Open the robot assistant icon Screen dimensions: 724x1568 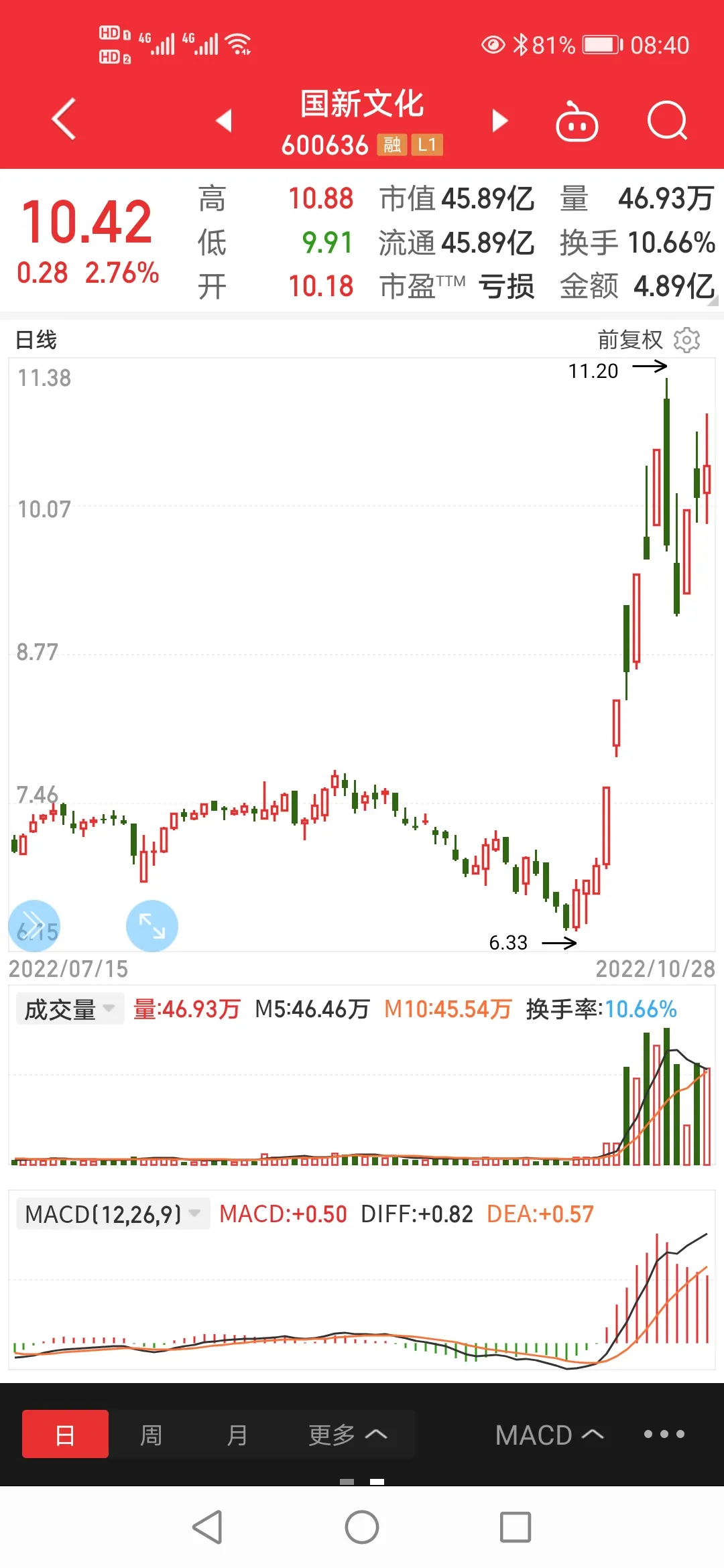coord(577,122)
